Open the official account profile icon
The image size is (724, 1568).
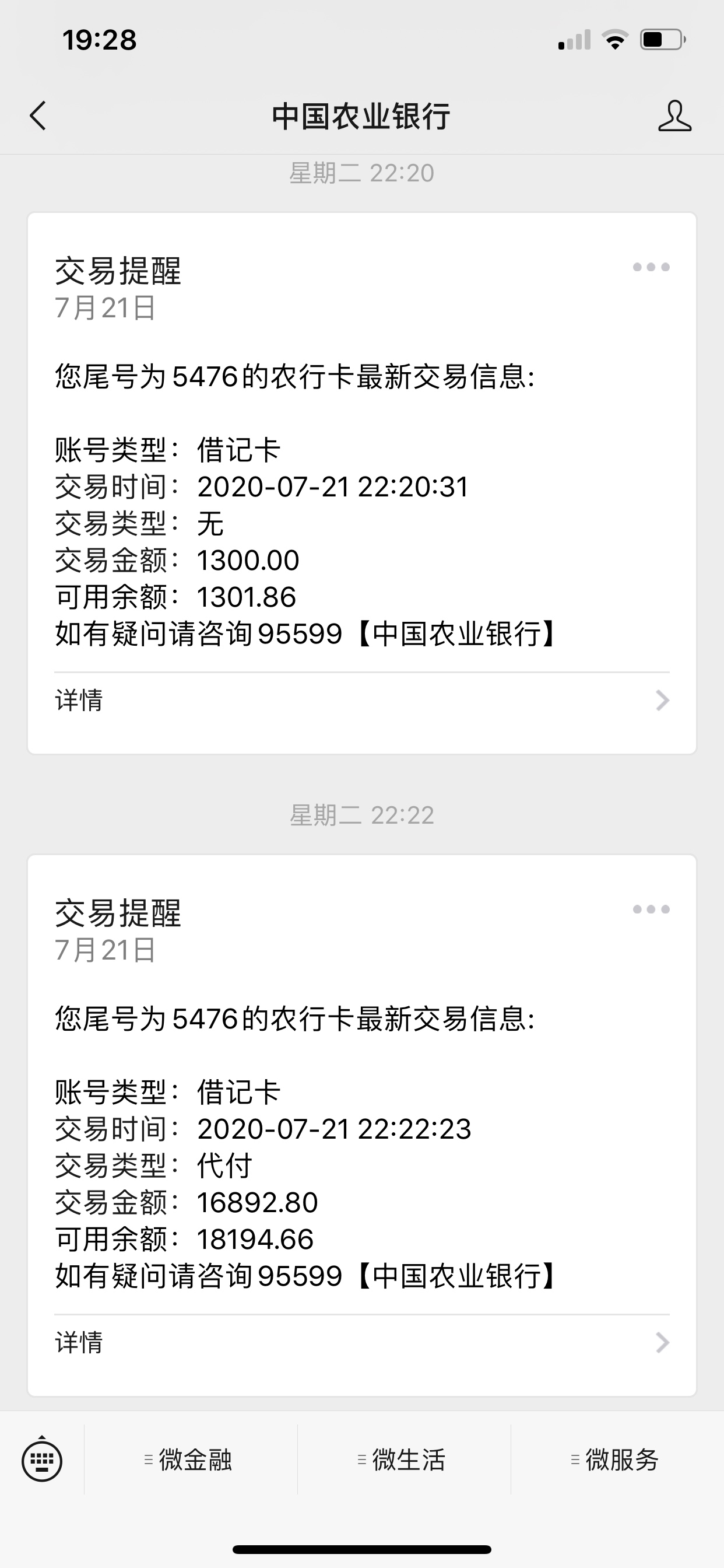pyautogui.click(x=674, y=116)
